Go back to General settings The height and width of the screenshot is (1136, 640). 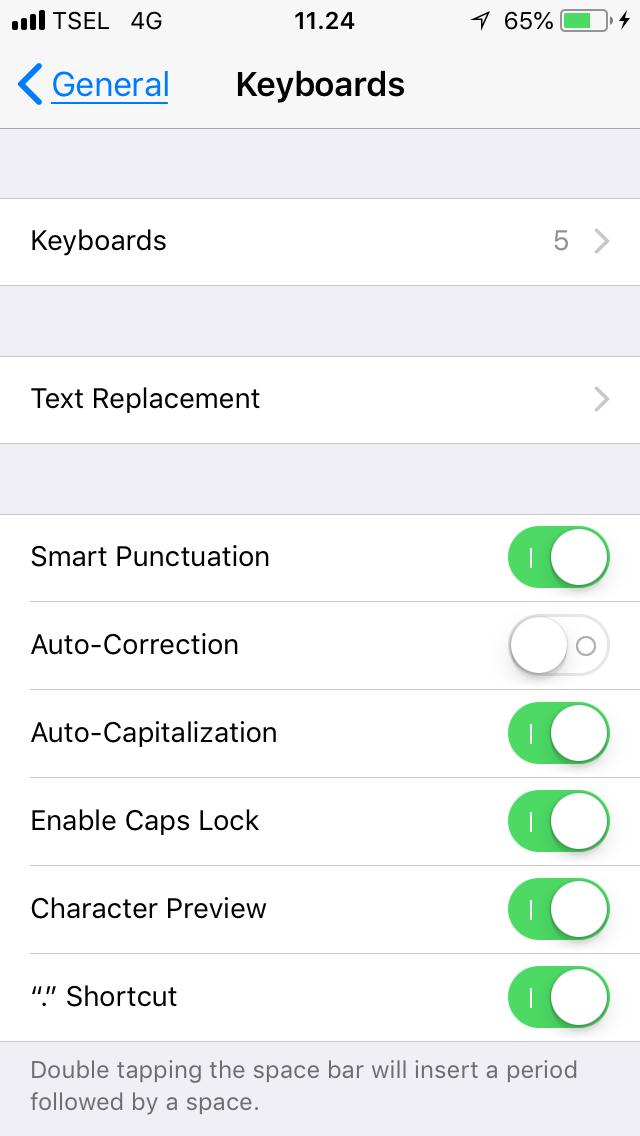click(94, 85)
